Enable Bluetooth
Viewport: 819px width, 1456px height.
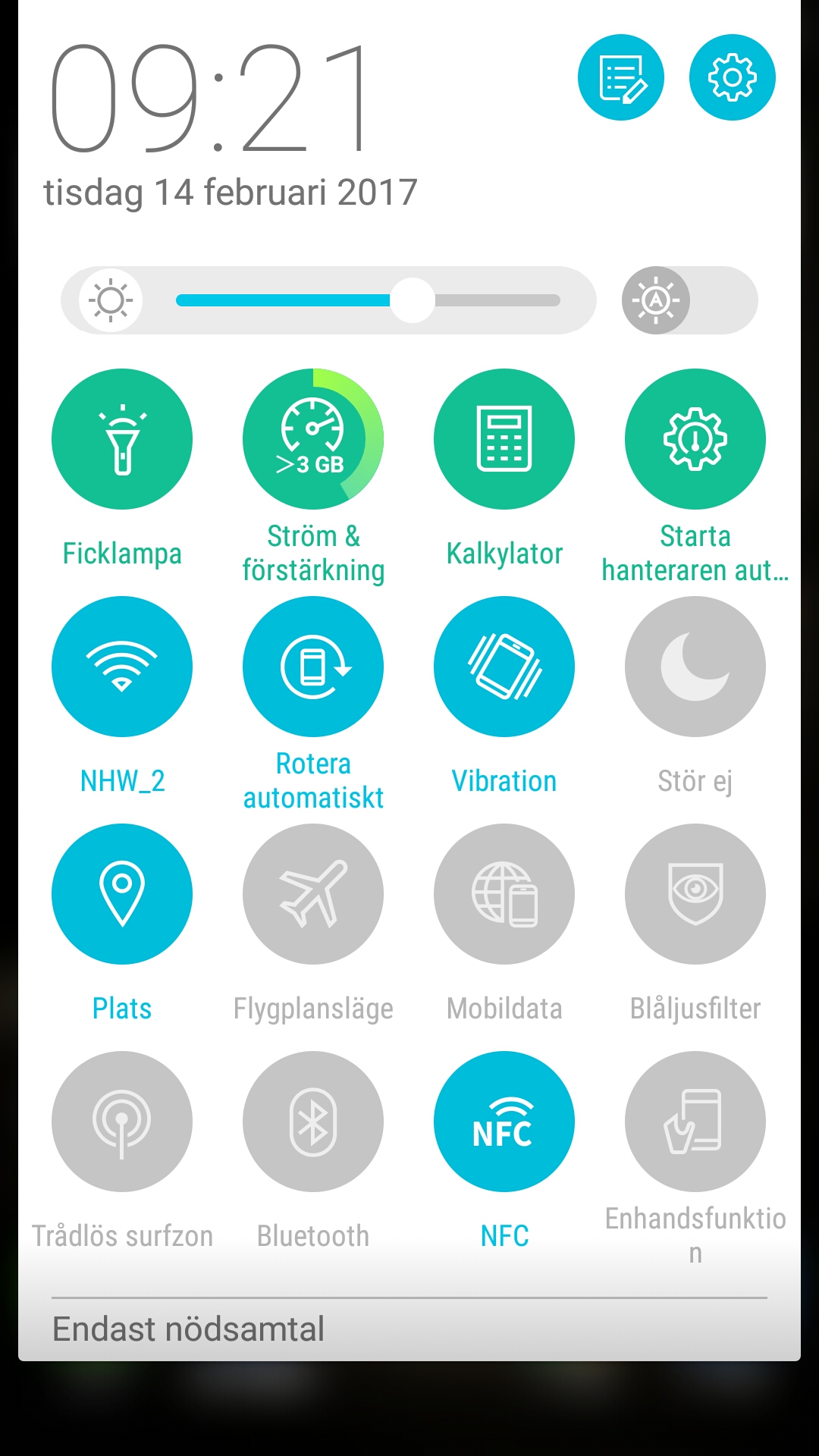click(313, 1122)
